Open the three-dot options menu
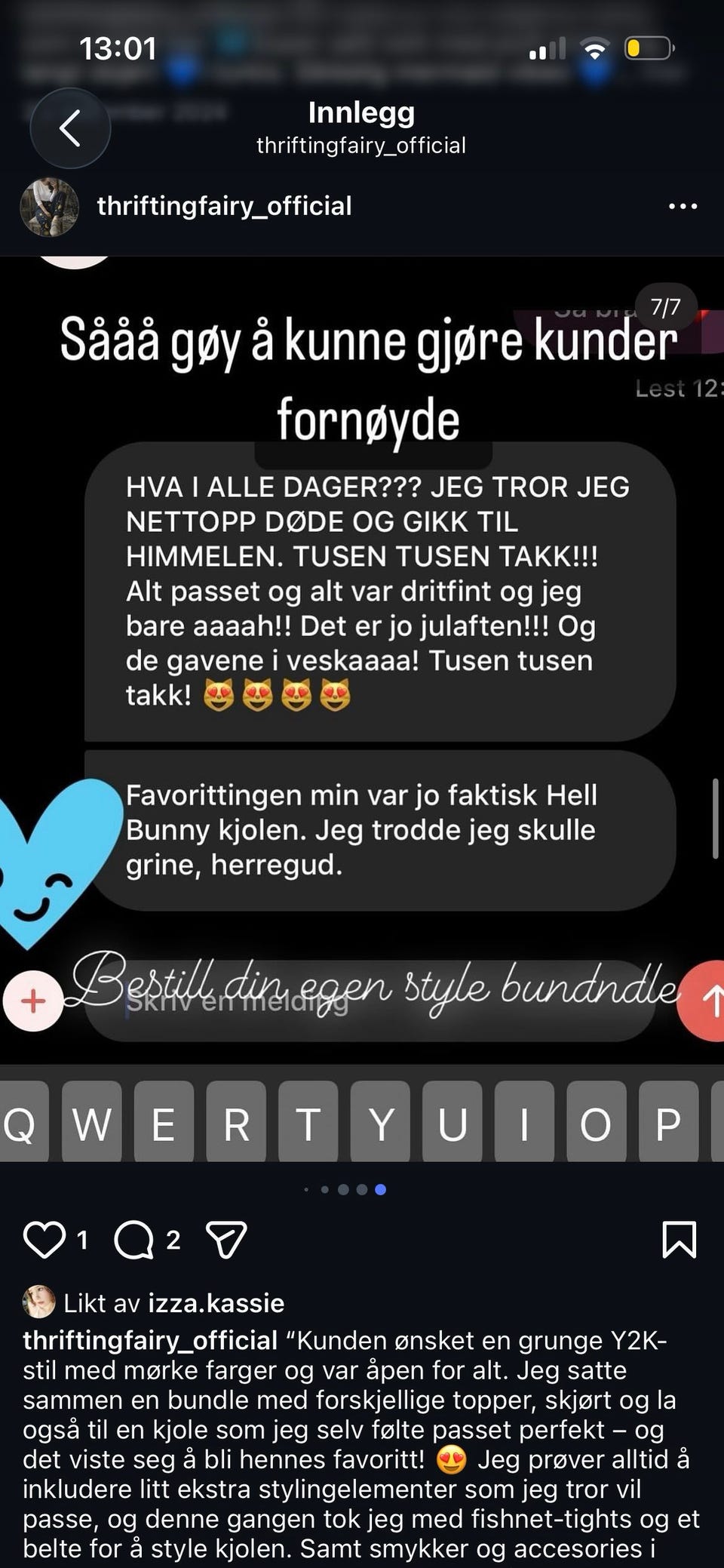 683,206
